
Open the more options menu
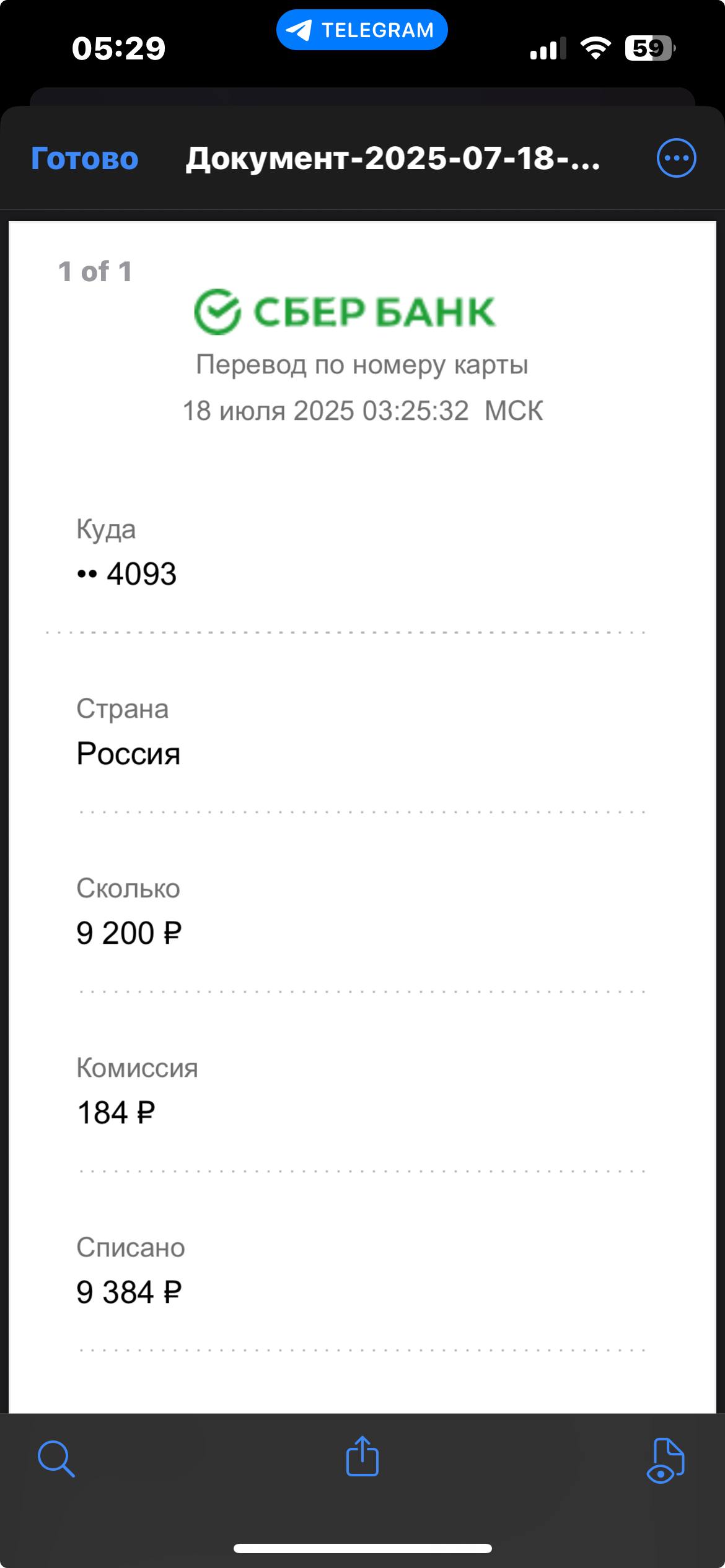tap(676, 158)
